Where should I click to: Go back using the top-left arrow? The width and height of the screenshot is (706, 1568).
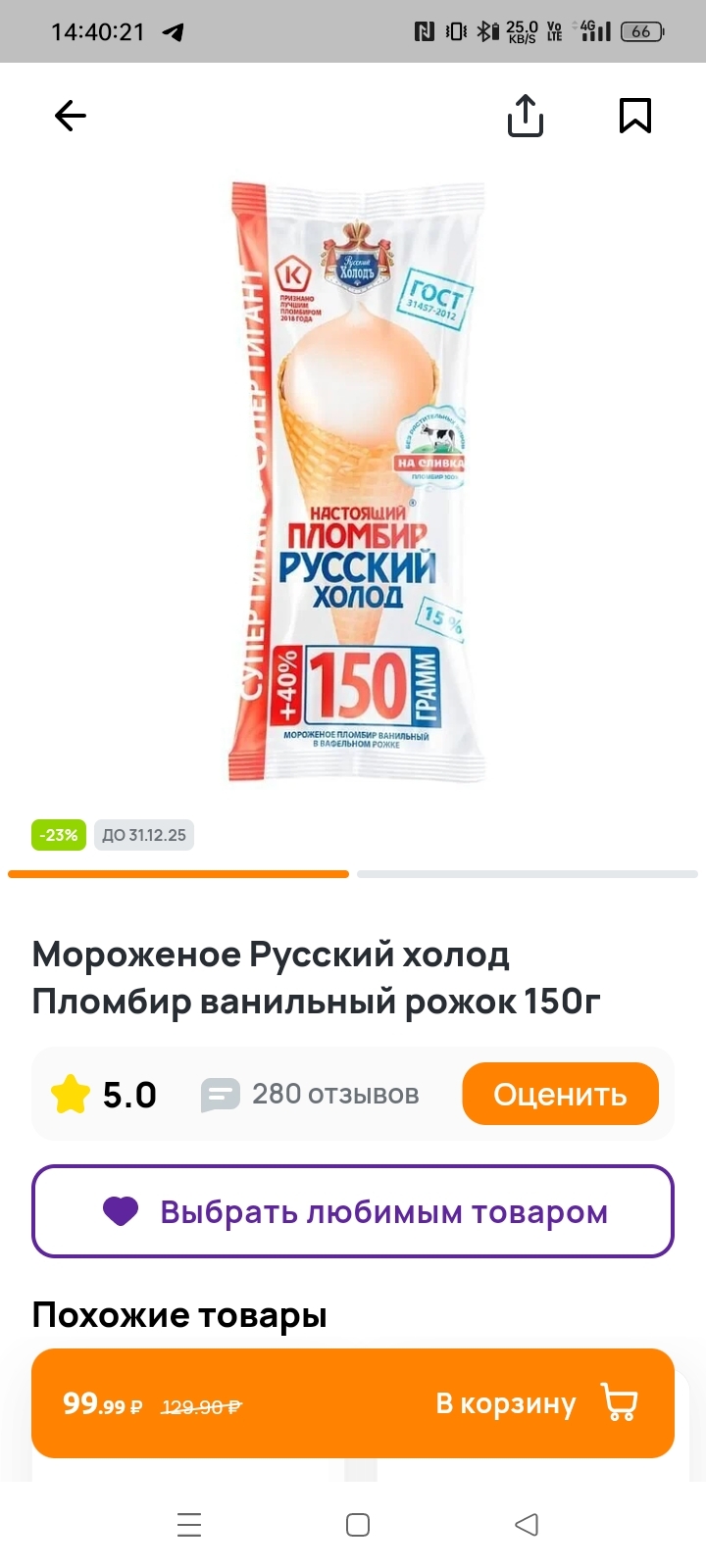tap(71, 117)
